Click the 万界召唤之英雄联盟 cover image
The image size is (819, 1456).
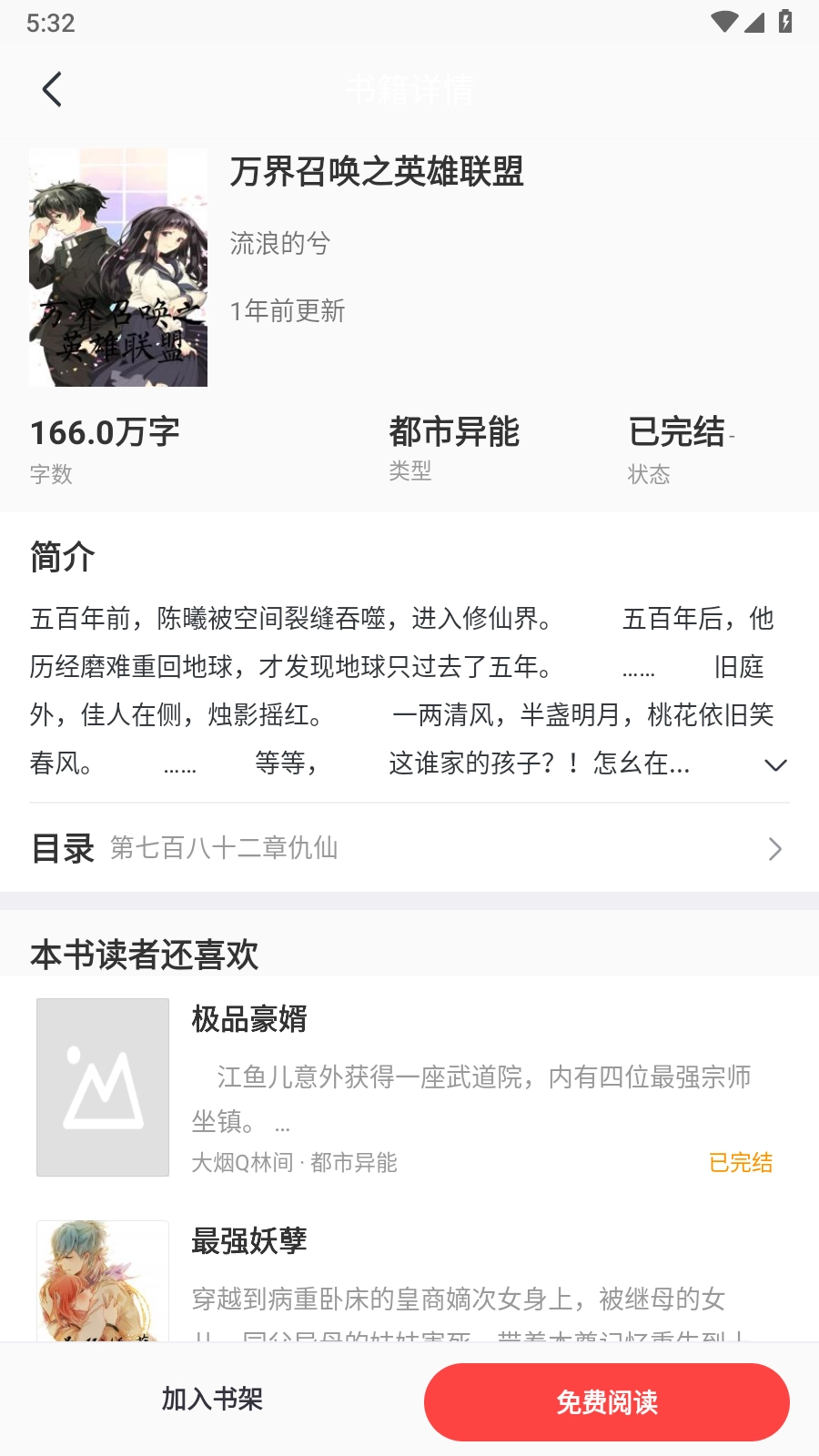[118, 268]
